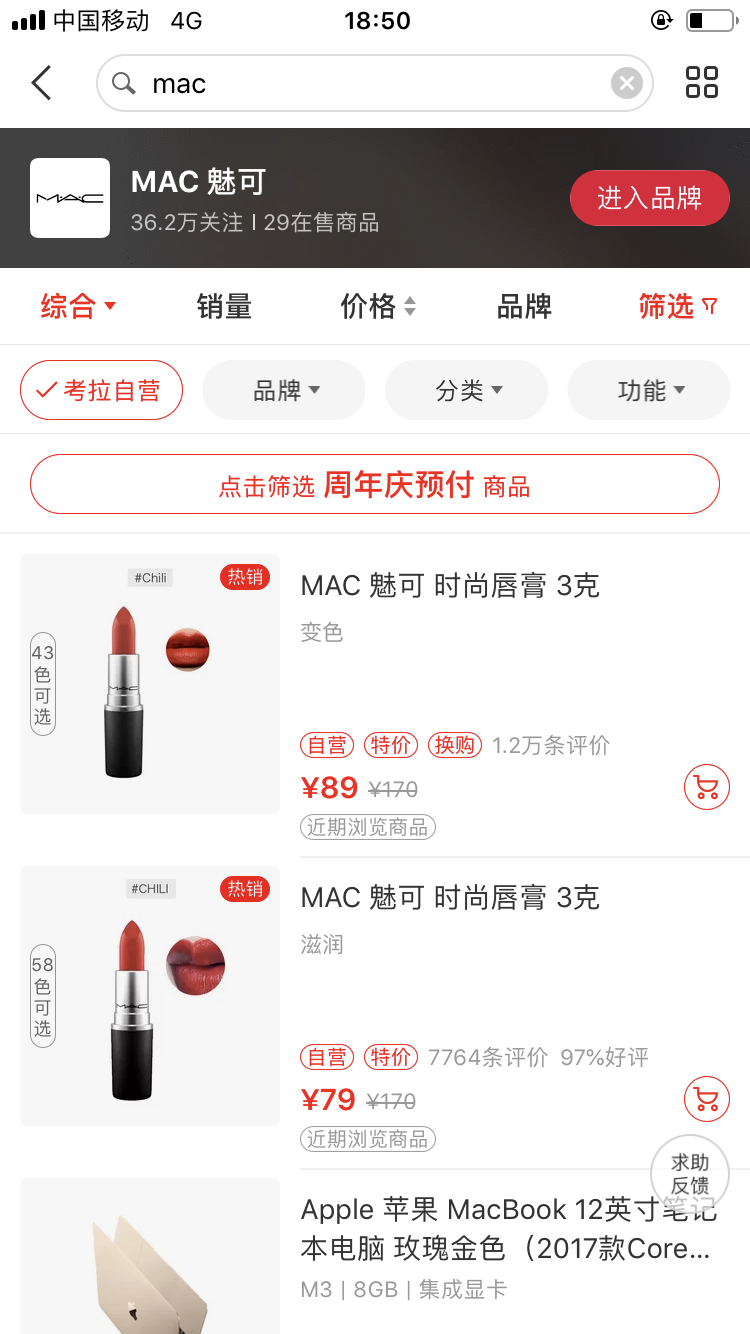Open the 筛选 filter panel
Viewport: 750px width, 1334px height.
tap(678, 306)
